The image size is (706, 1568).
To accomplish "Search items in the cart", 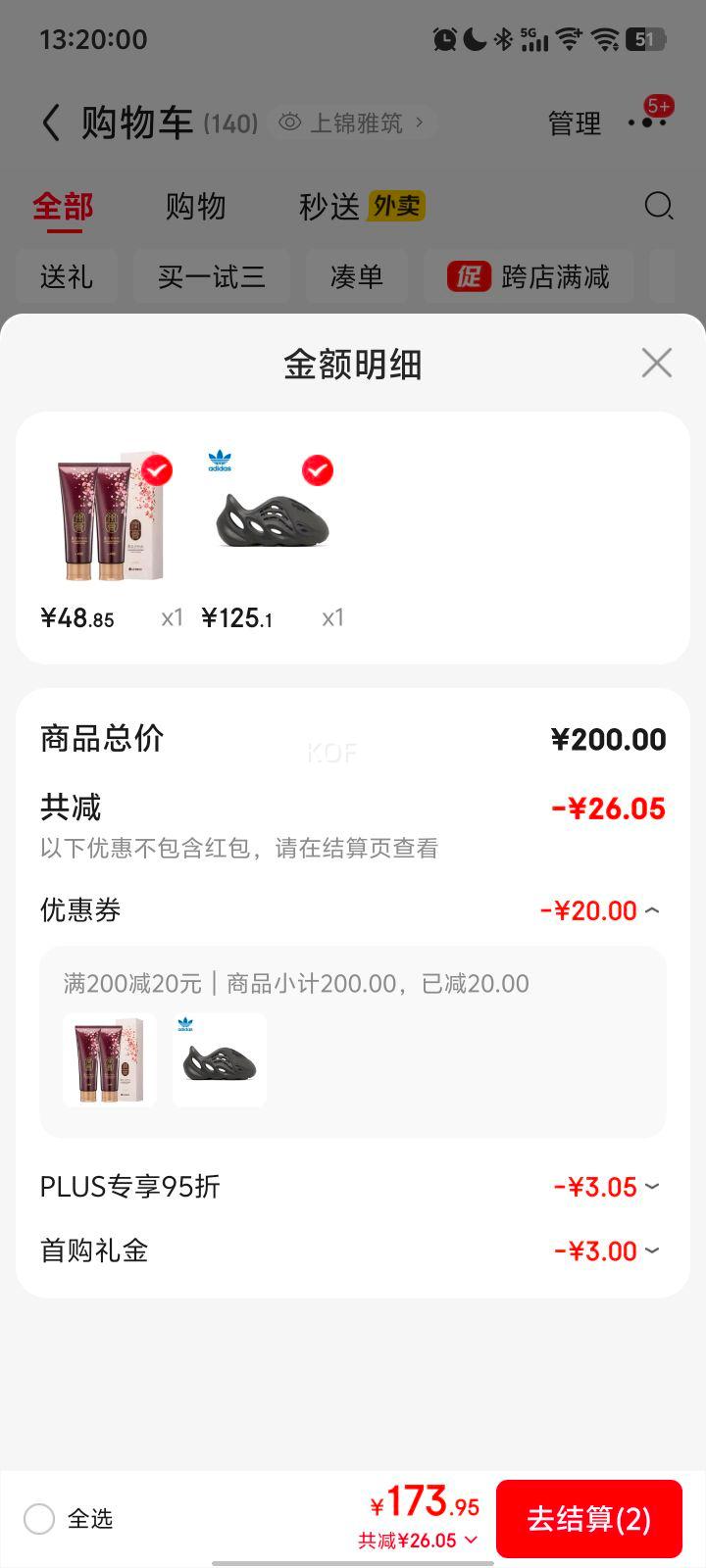I will pyautogui.click(x=658, y=206).
